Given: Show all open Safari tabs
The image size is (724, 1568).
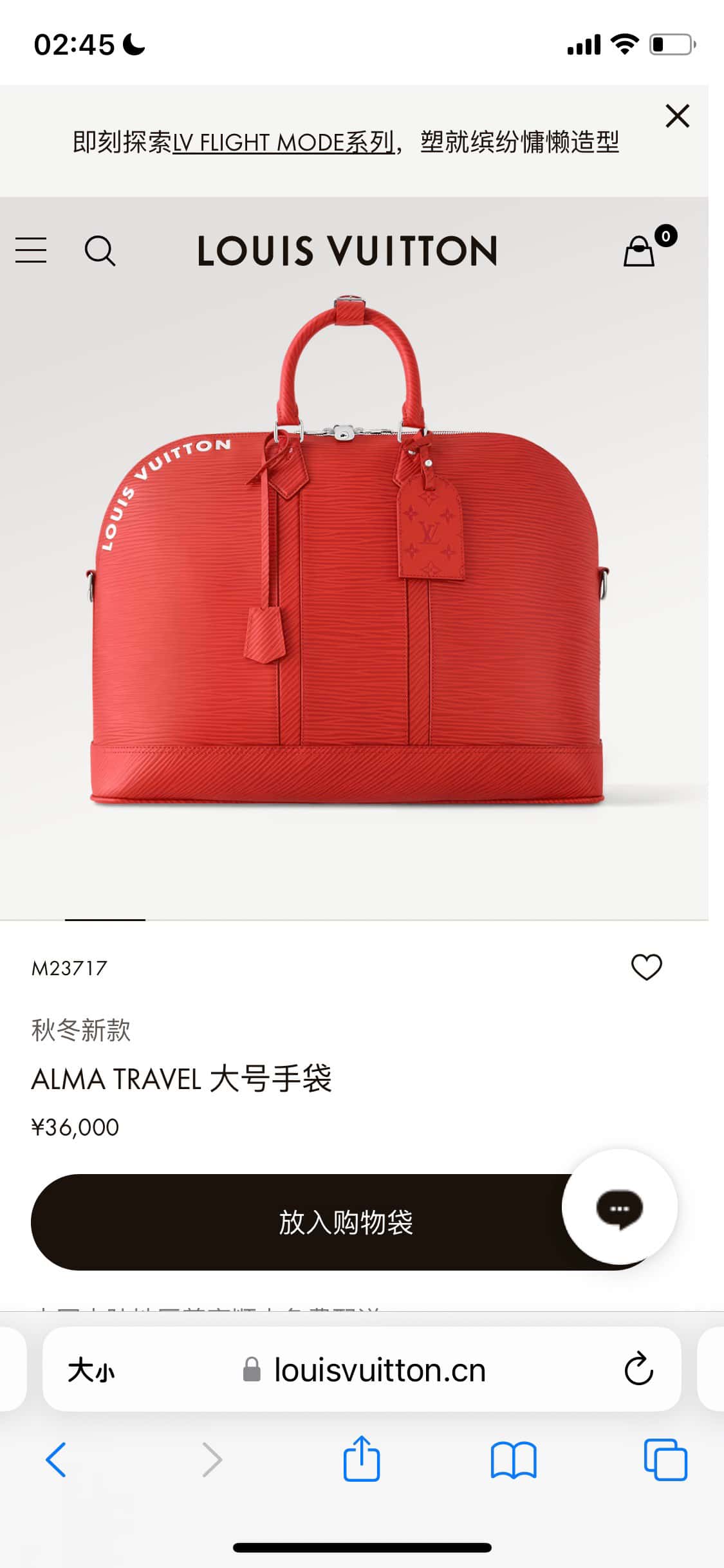Looking at the screenshot, I should (x=665, y=1459).
